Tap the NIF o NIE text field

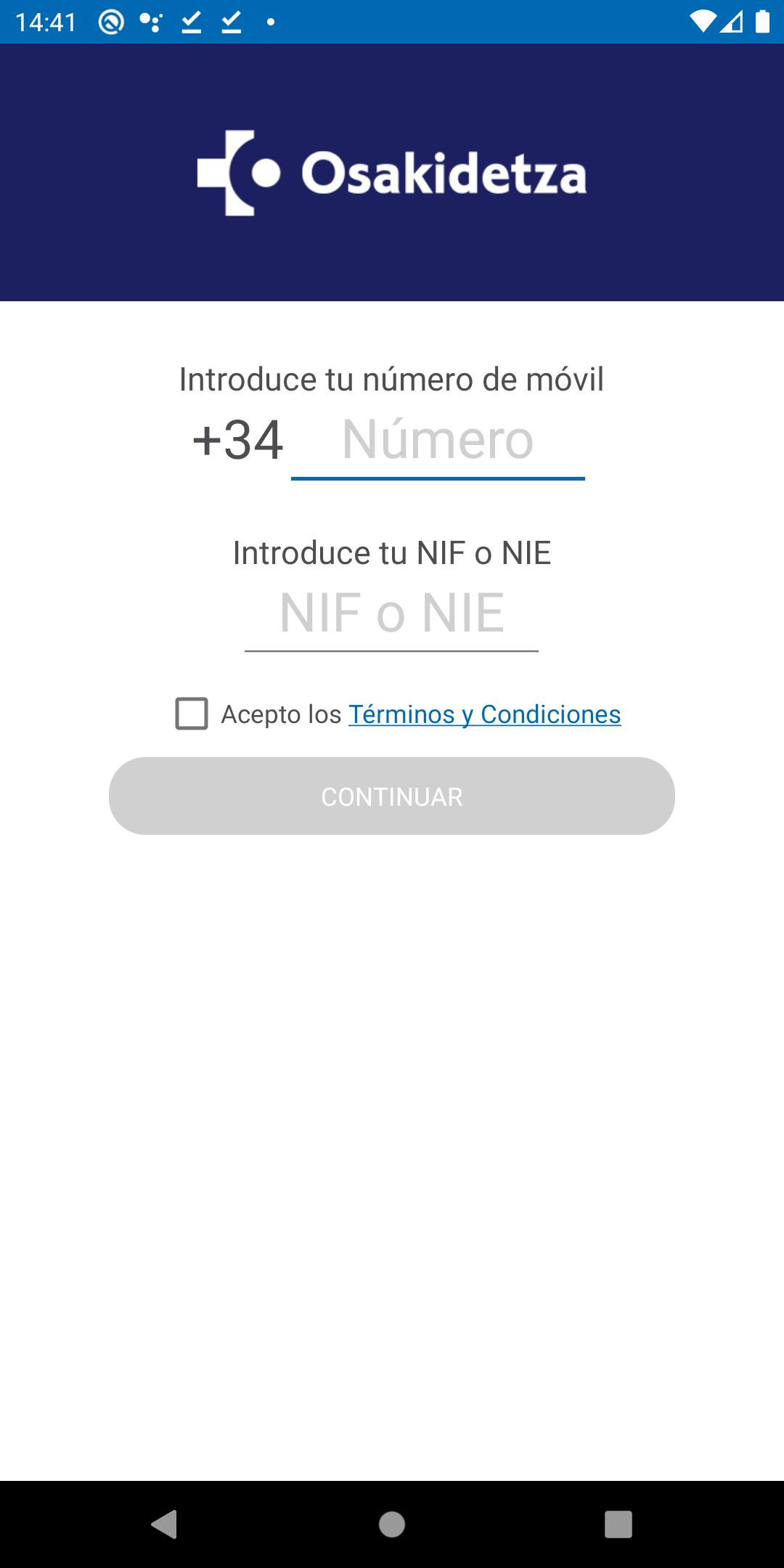tap(391, 614)
